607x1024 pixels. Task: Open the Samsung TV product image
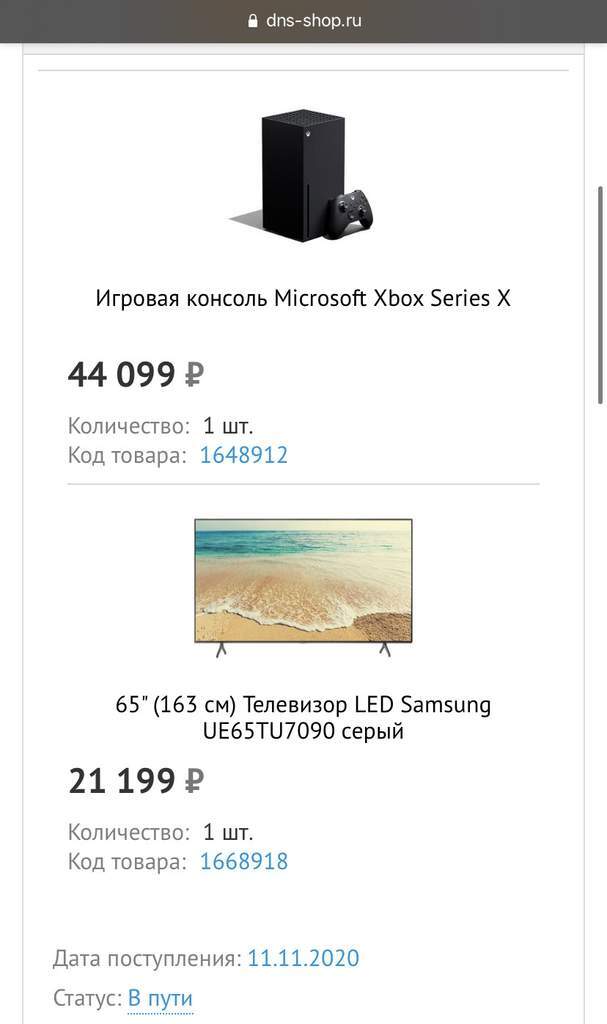303,585
